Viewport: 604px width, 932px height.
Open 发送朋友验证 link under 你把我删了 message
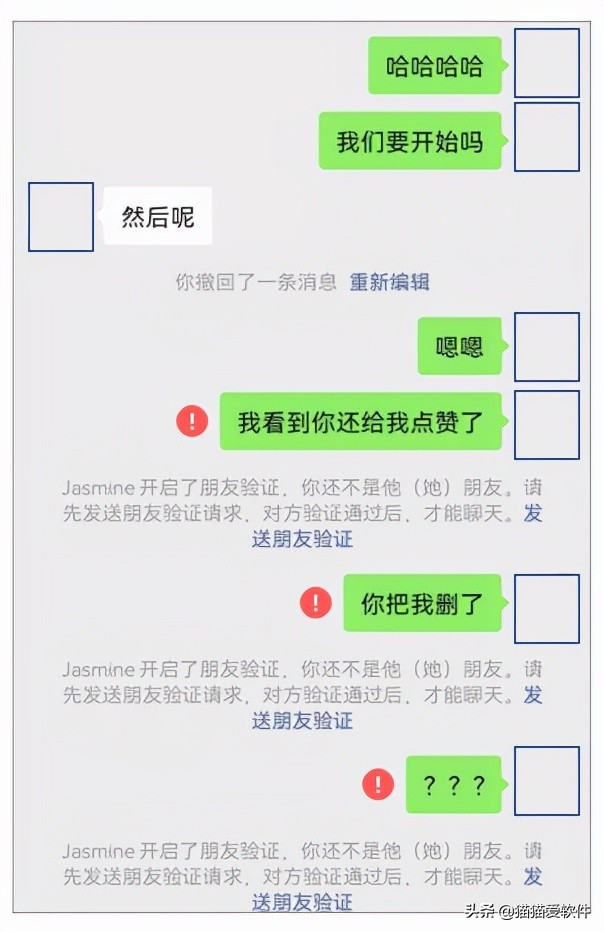pos(302,720)
